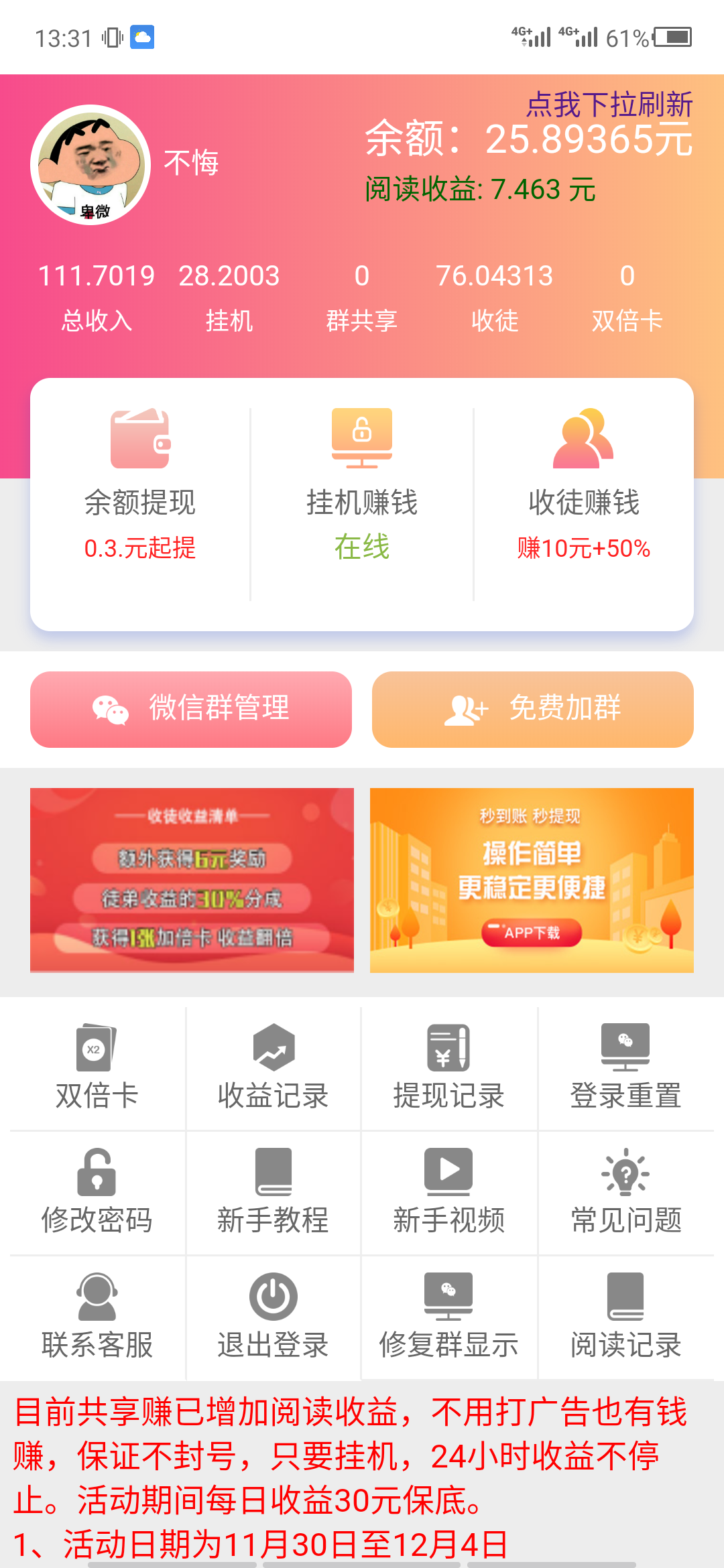Open the 收徒收益清单 red banner
The height and width of the screenshot is (1568, 724).
coord(192,880)
